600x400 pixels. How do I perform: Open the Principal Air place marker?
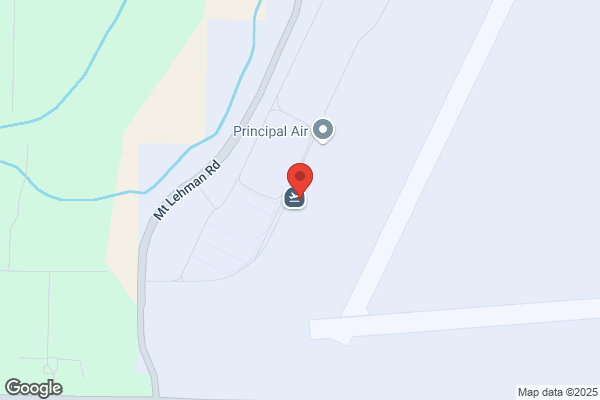pos(323,130)
